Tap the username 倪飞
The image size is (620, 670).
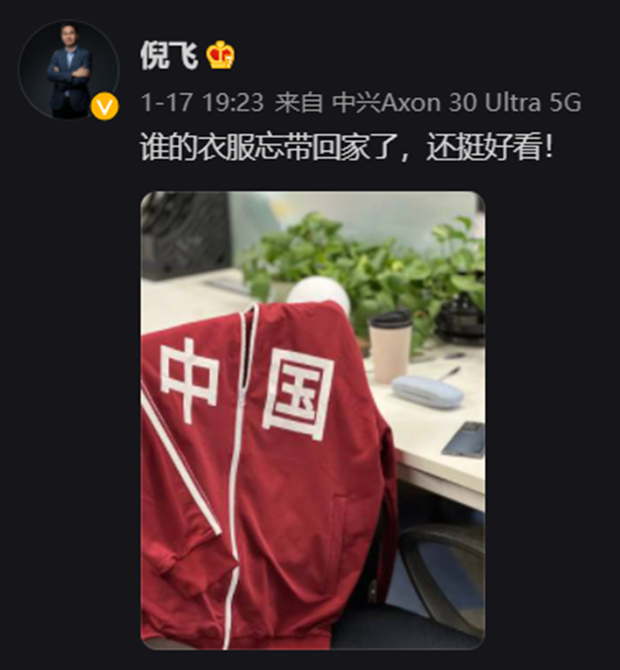click(x=168, y=55)
